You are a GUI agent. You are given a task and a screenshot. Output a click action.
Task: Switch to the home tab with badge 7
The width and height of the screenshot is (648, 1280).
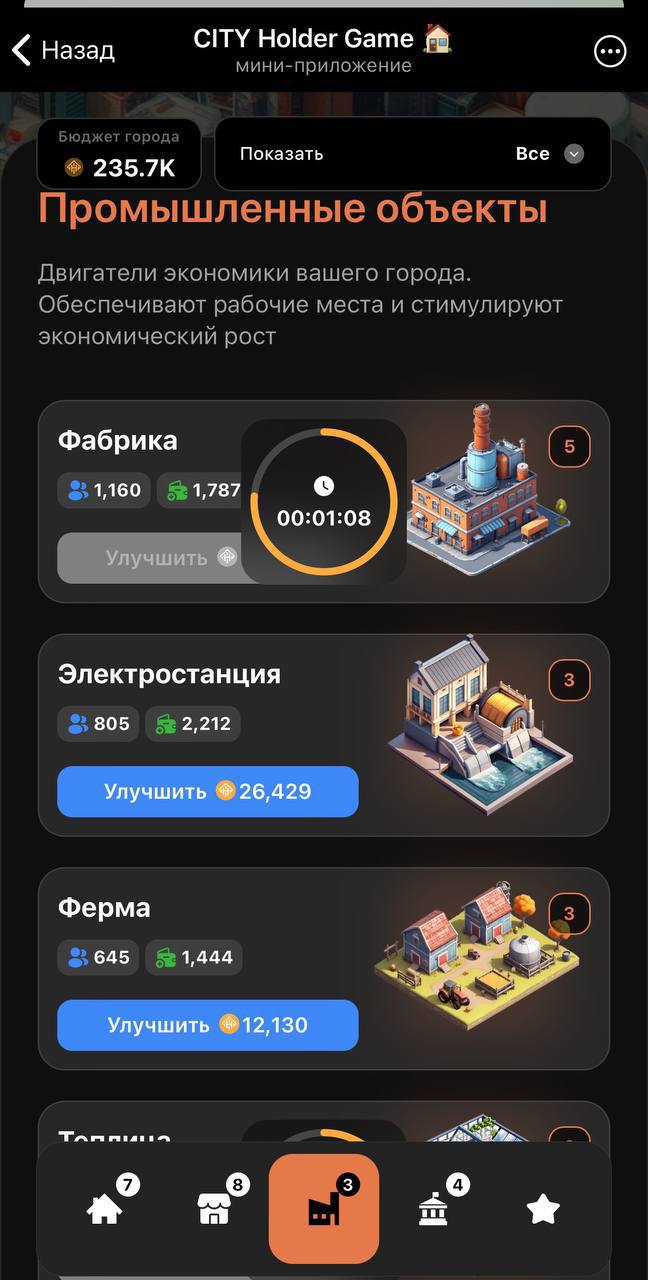tap(105, 1209)
